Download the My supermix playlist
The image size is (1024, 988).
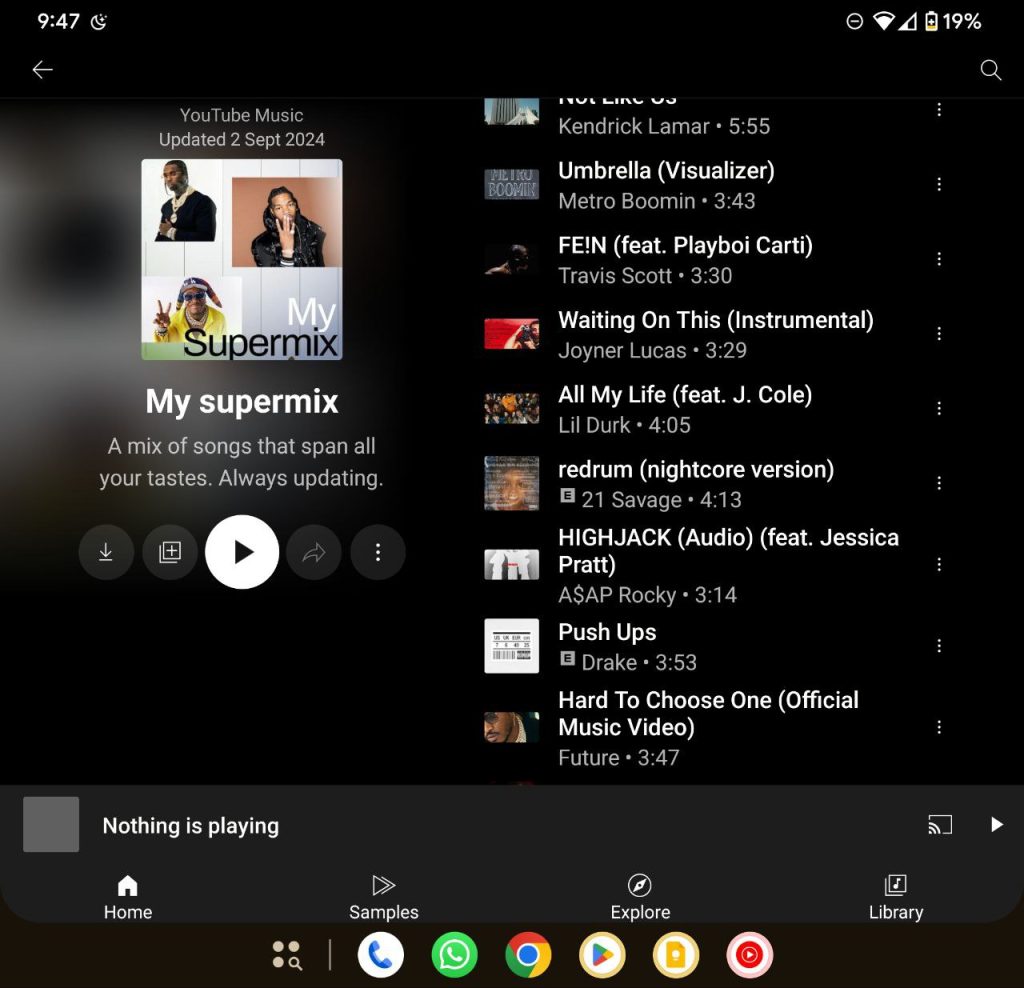(x=106, y=552)
